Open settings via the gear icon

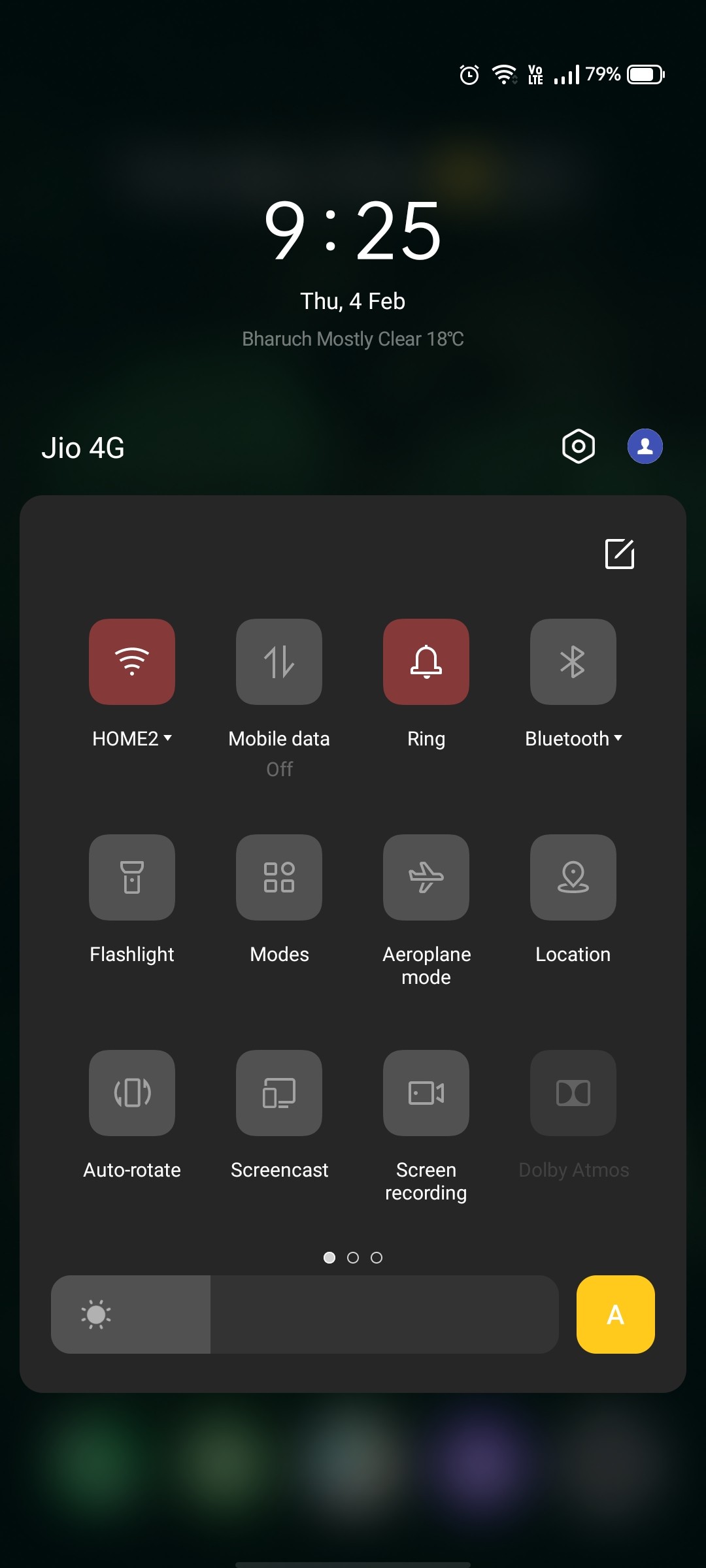[x=579, y=447]
